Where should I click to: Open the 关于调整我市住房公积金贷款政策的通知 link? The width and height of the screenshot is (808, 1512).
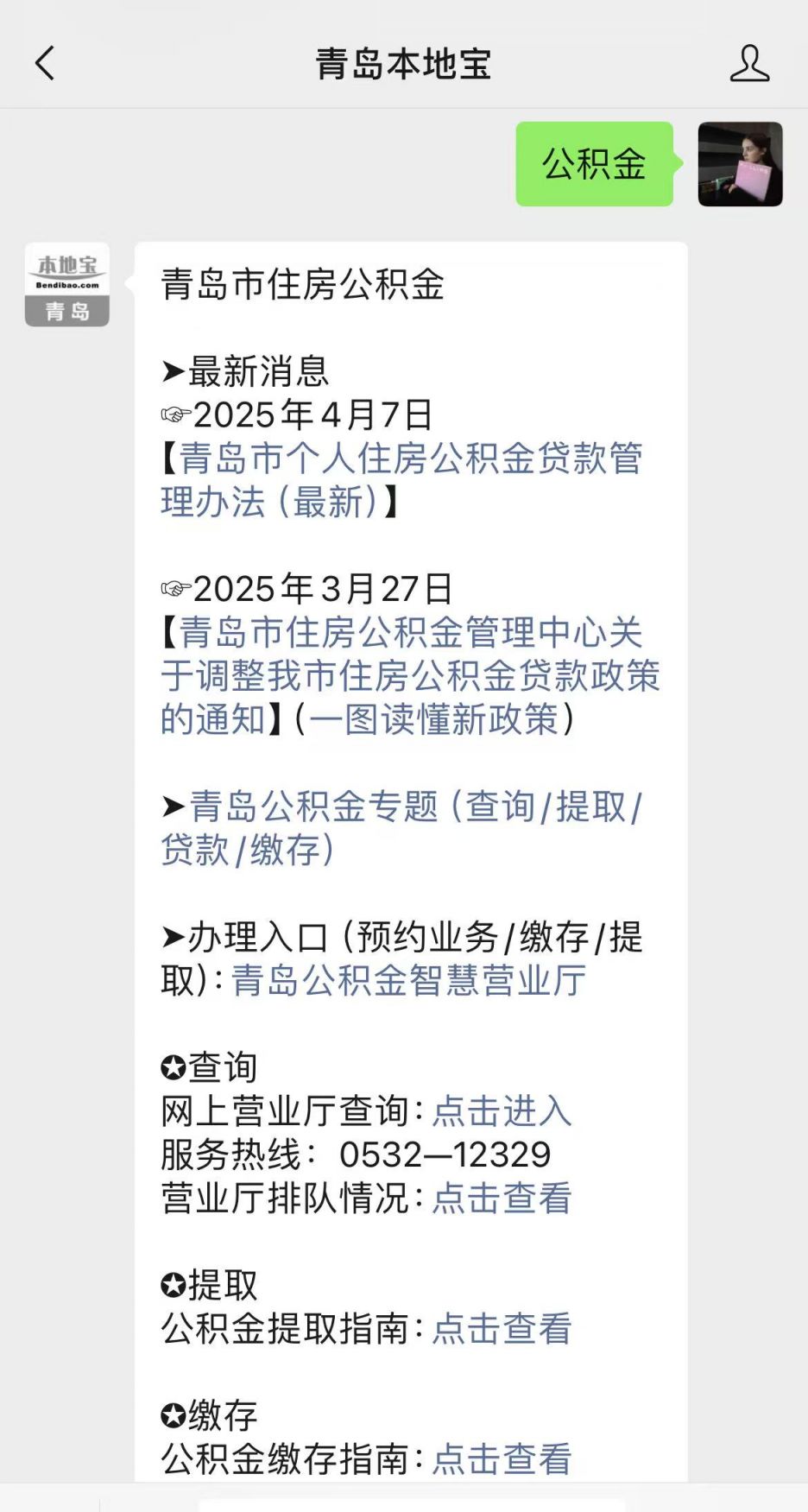point(410,675)
